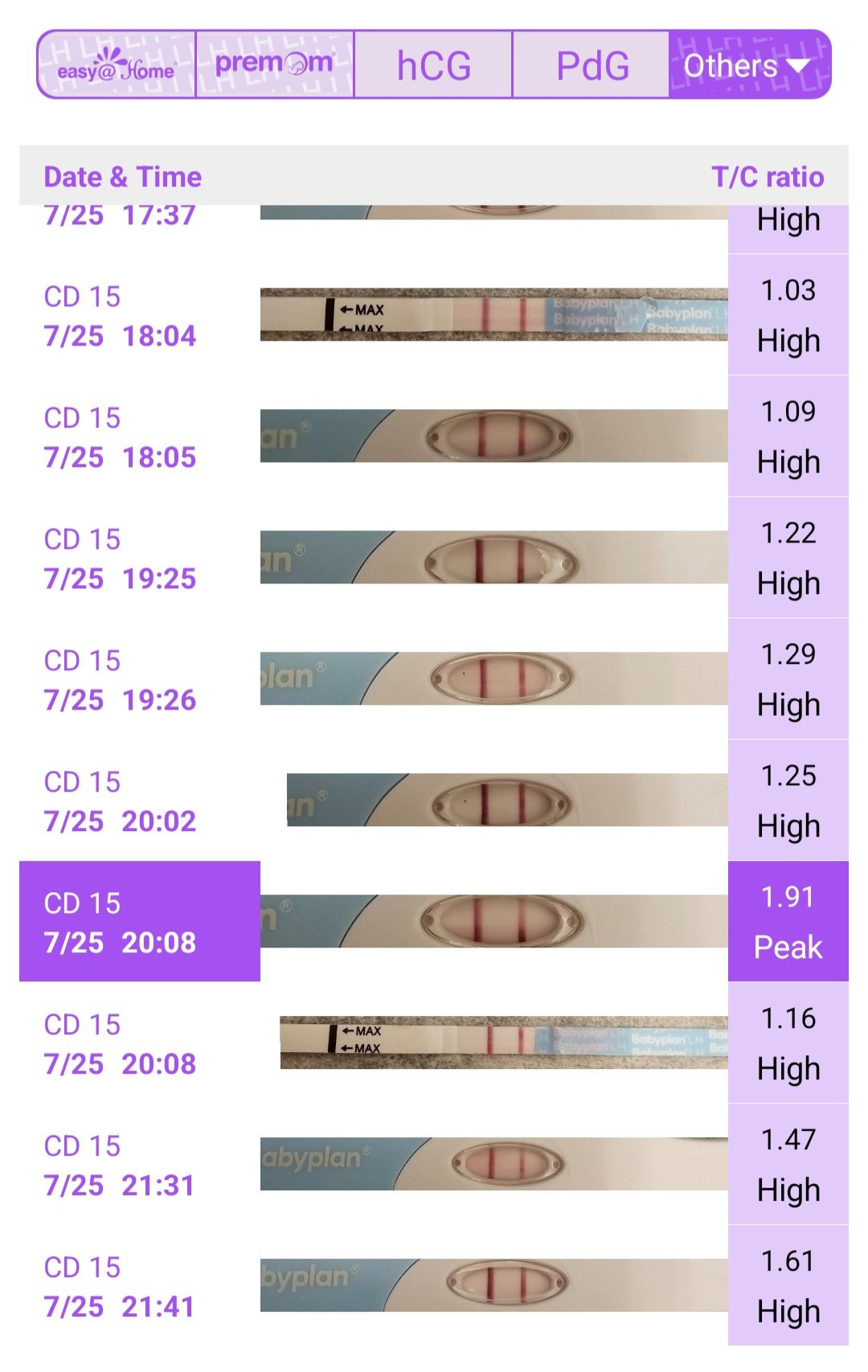Click the Date & Time column header
Viewport: 868px width, 1372px height.
click(123, 177)
